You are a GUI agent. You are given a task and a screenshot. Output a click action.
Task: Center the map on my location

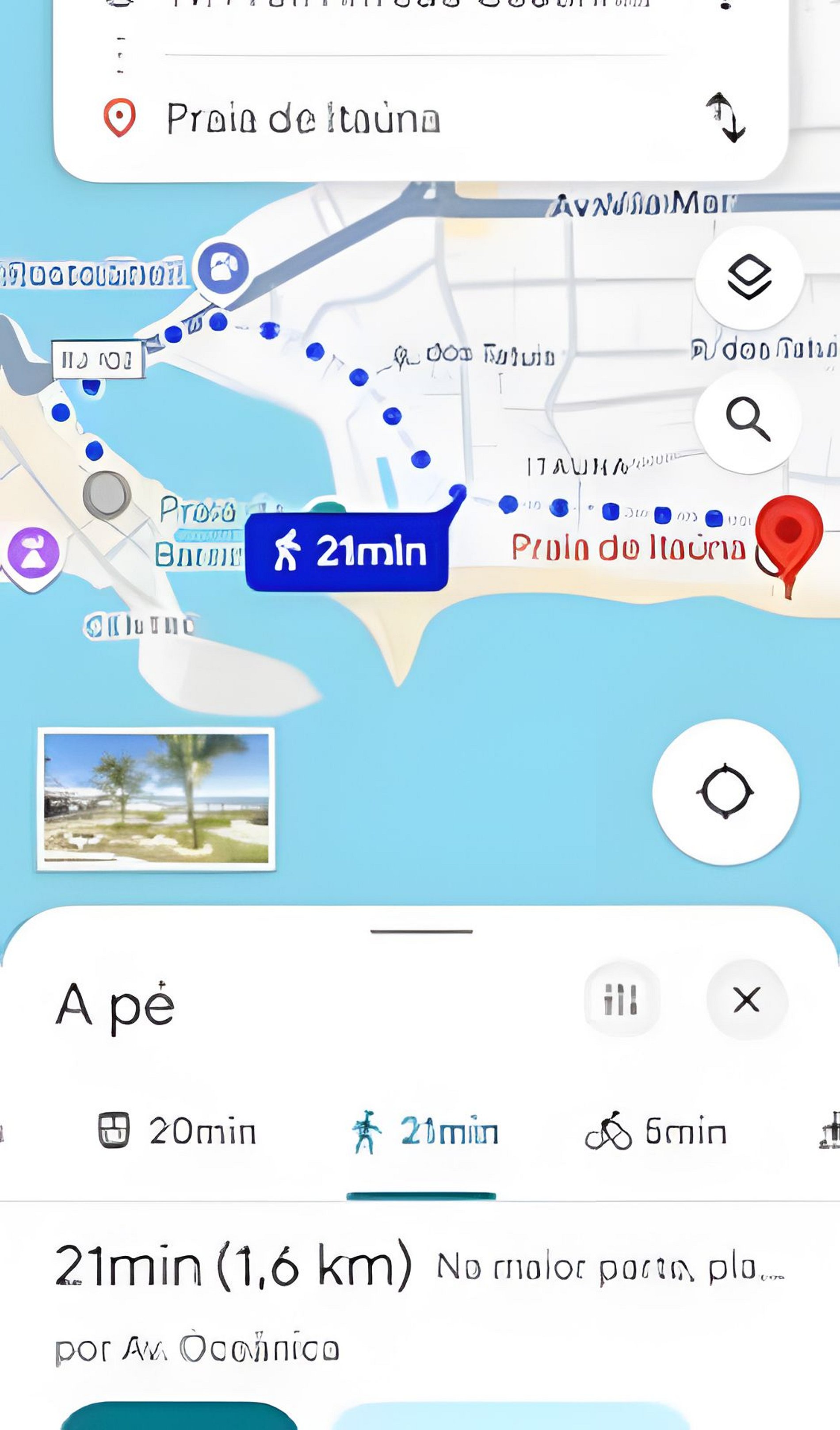(726, 792)
